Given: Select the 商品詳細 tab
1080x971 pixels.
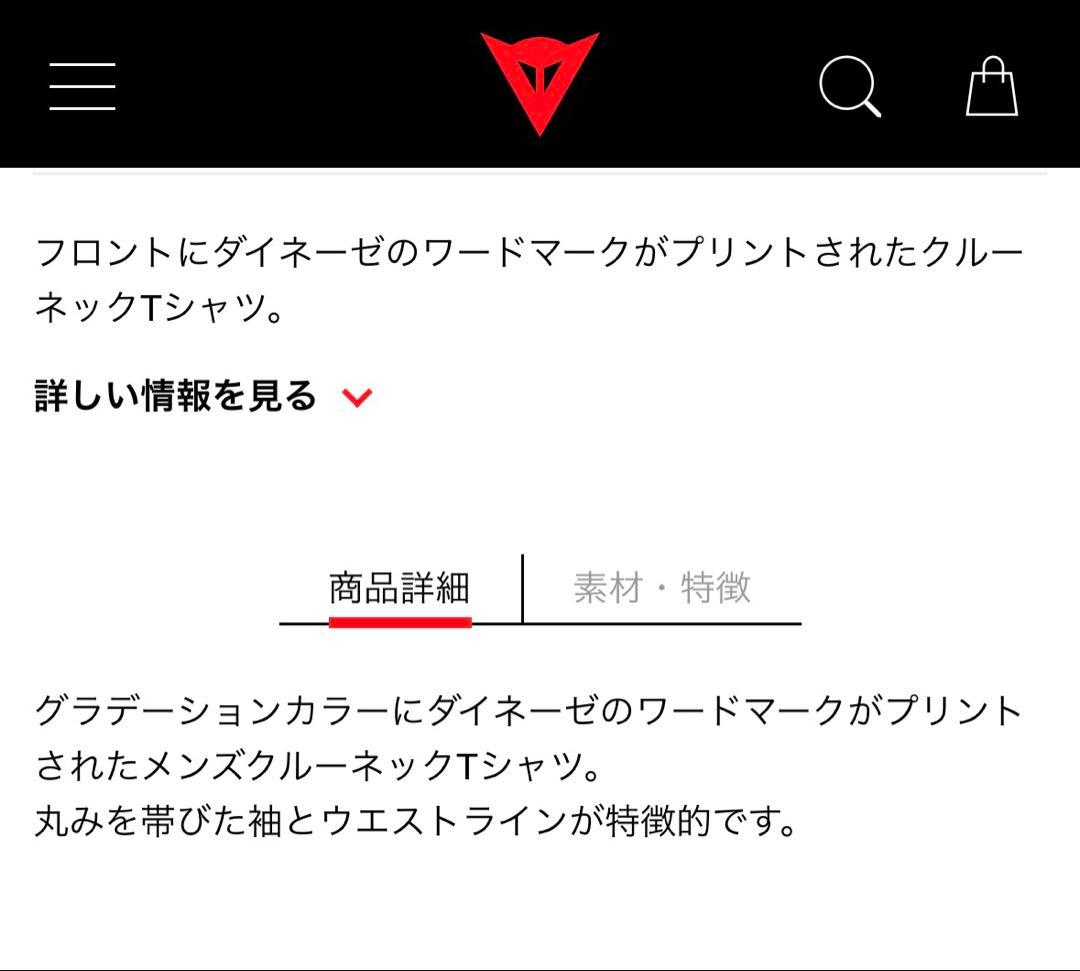Looking at the screenshot, I should coord(399,588).
